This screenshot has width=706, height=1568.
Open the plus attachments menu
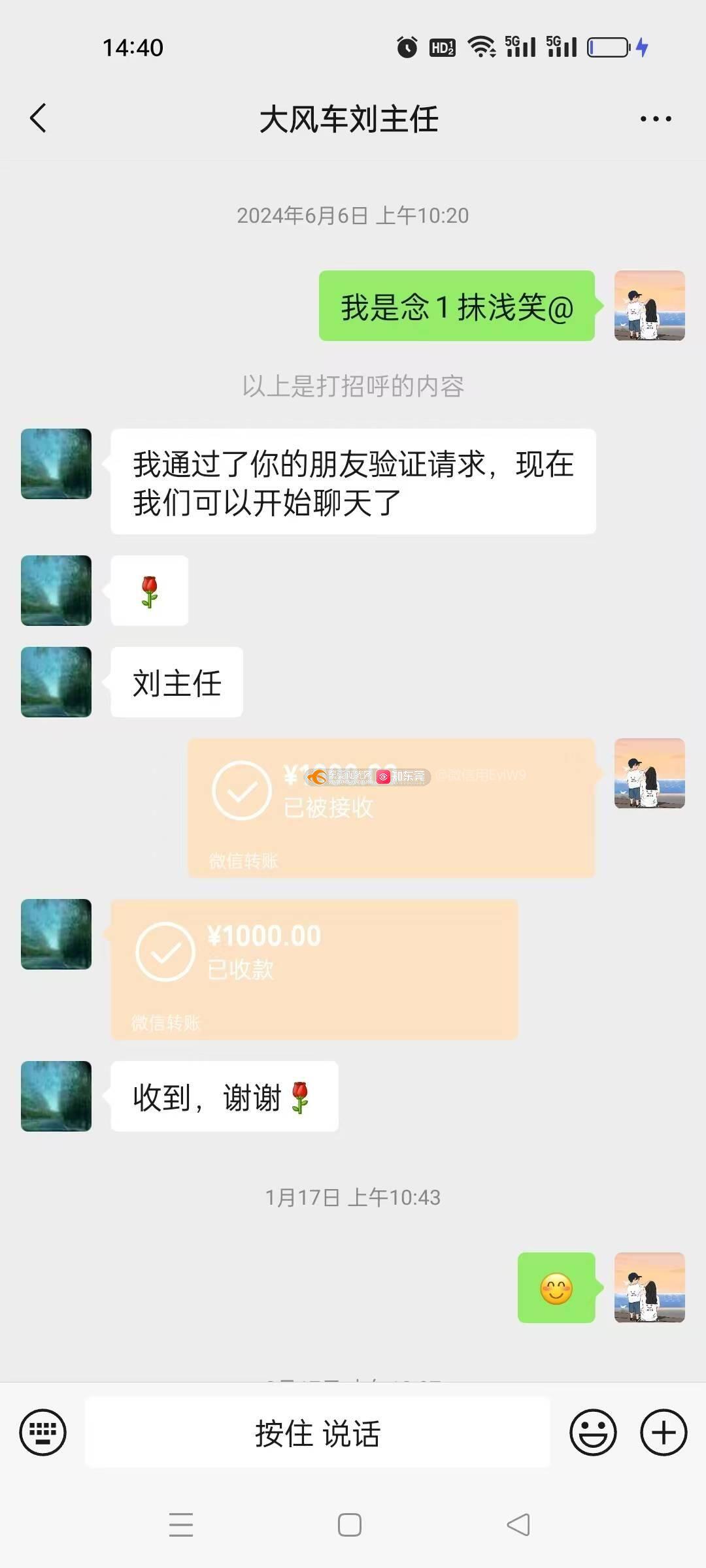pos(664,1433)
